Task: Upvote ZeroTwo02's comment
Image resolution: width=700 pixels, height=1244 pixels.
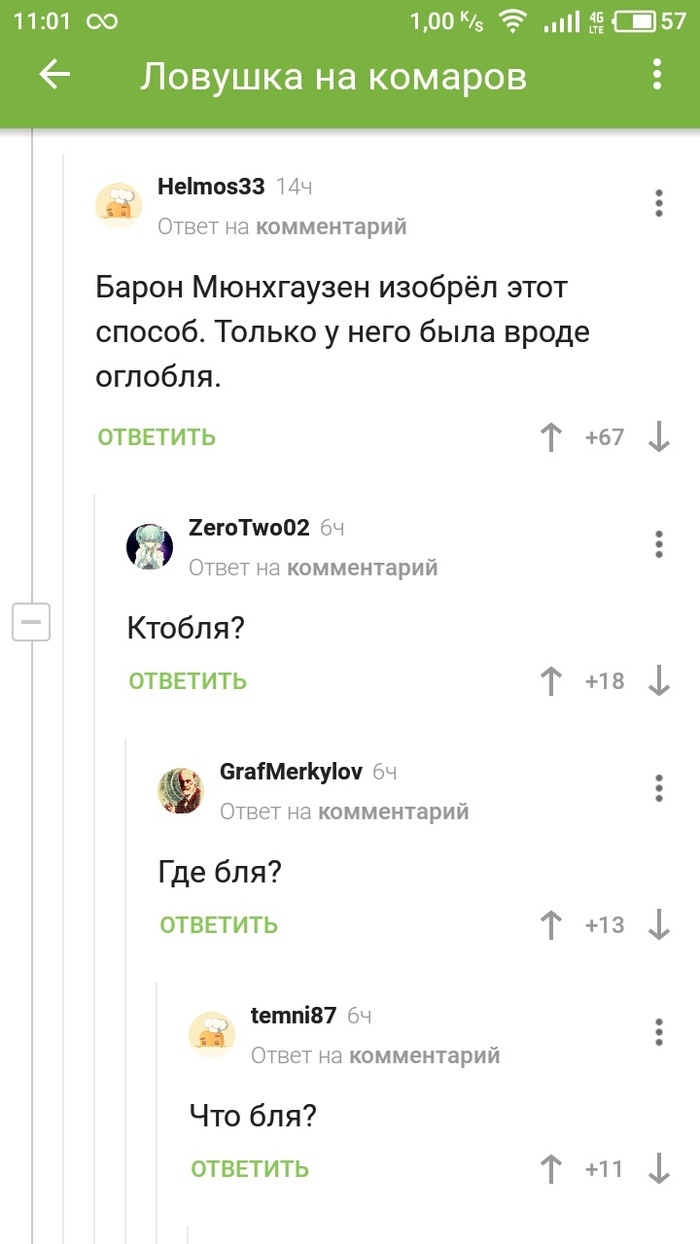Action: (550, 681)
